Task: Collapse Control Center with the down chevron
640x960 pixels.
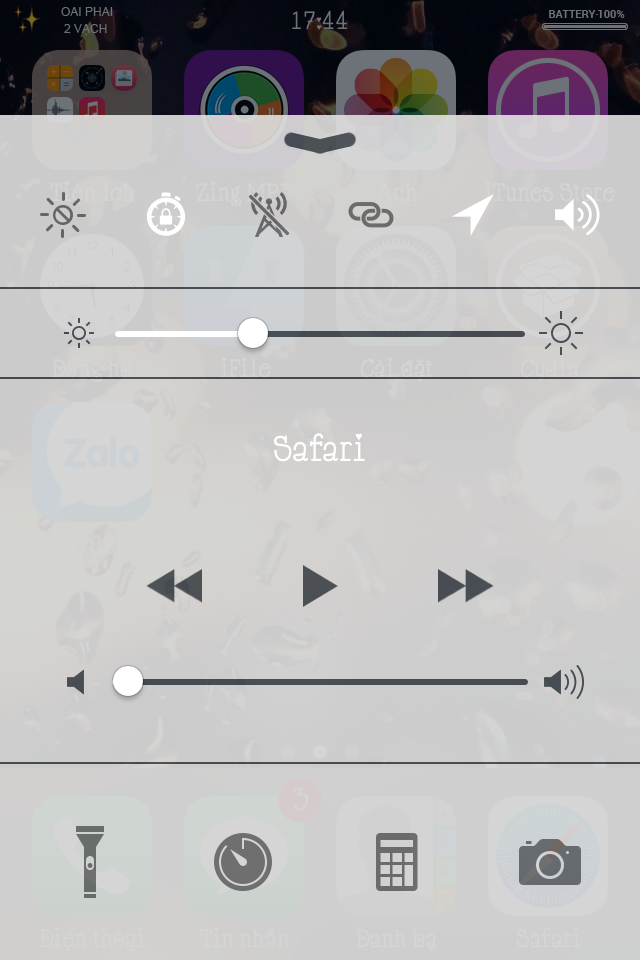Action: click(319, 141)
